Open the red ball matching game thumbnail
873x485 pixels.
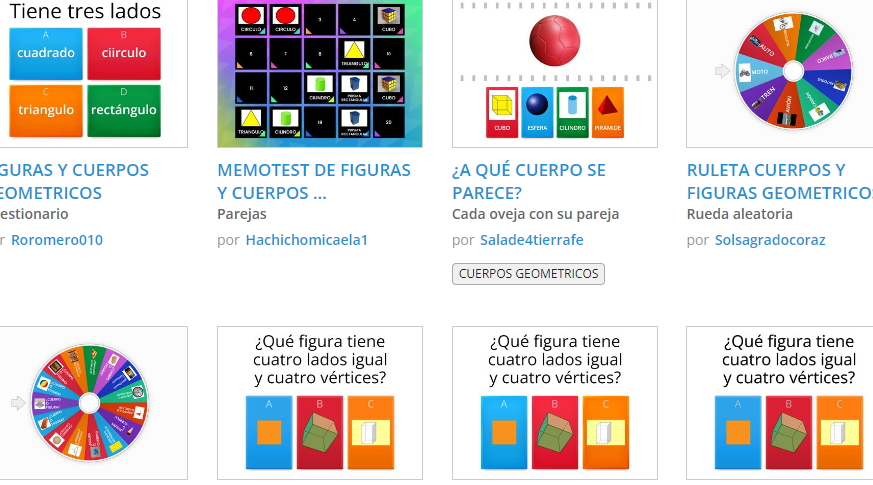[554, 72]
